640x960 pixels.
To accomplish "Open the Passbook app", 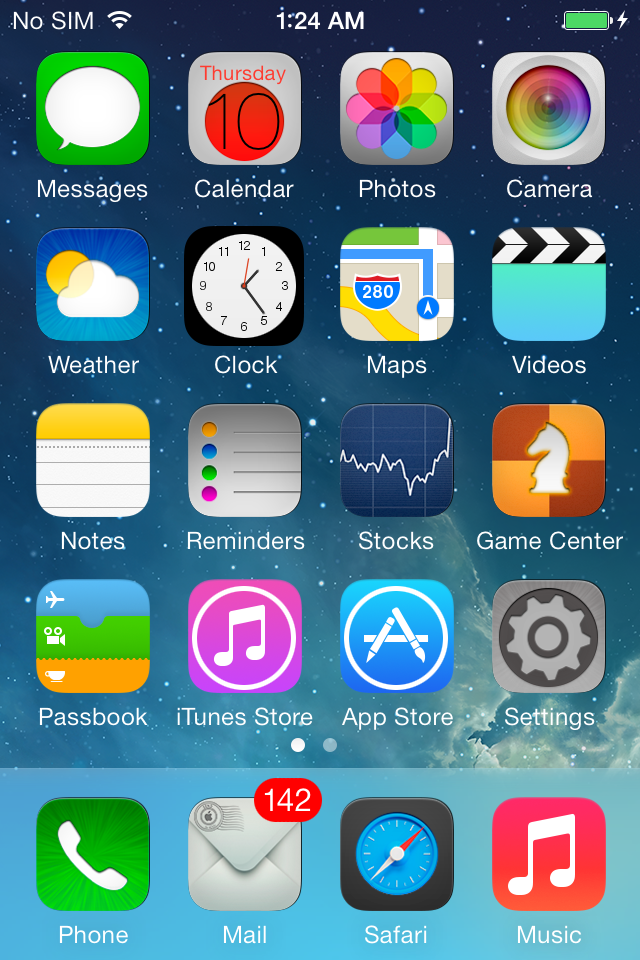I will [x=93, y=636].
